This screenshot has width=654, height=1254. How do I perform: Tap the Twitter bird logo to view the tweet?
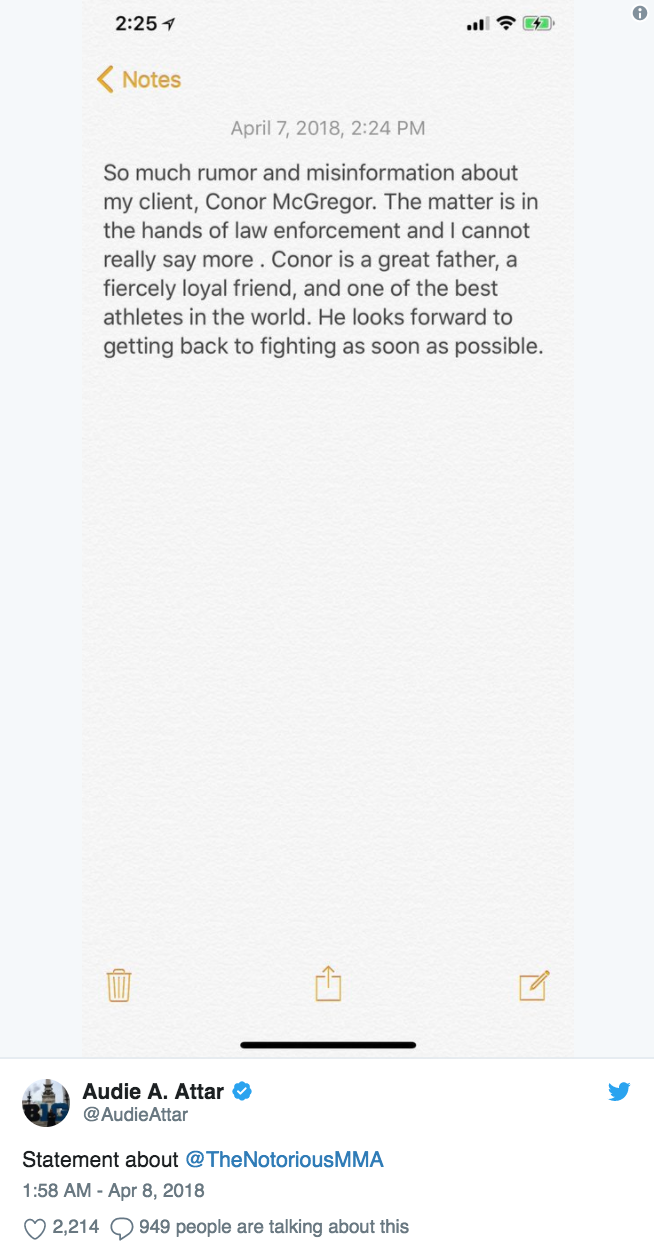tap(619, 1092)
